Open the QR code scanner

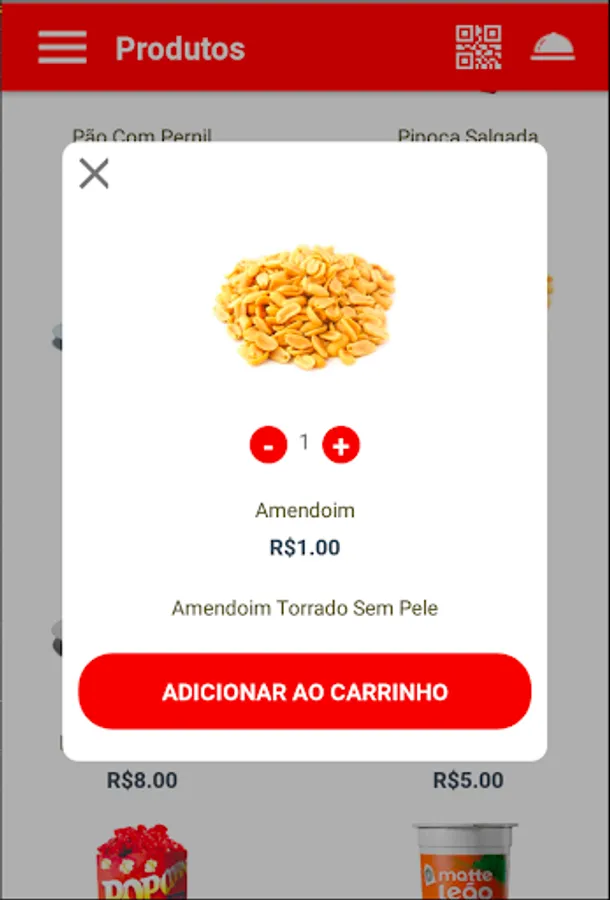[x=479, y=48]
